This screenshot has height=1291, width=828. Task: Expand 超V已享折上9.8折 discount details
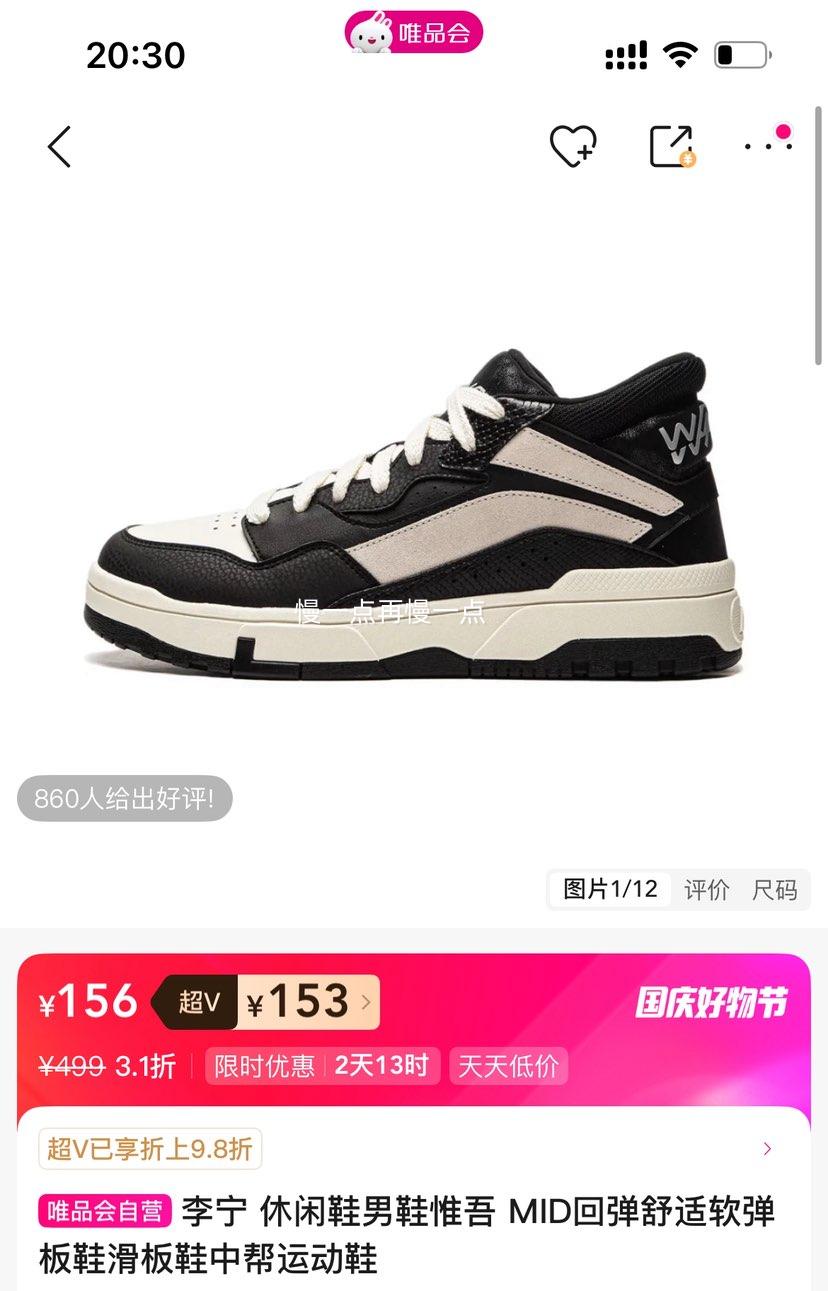click(150, 1149)
